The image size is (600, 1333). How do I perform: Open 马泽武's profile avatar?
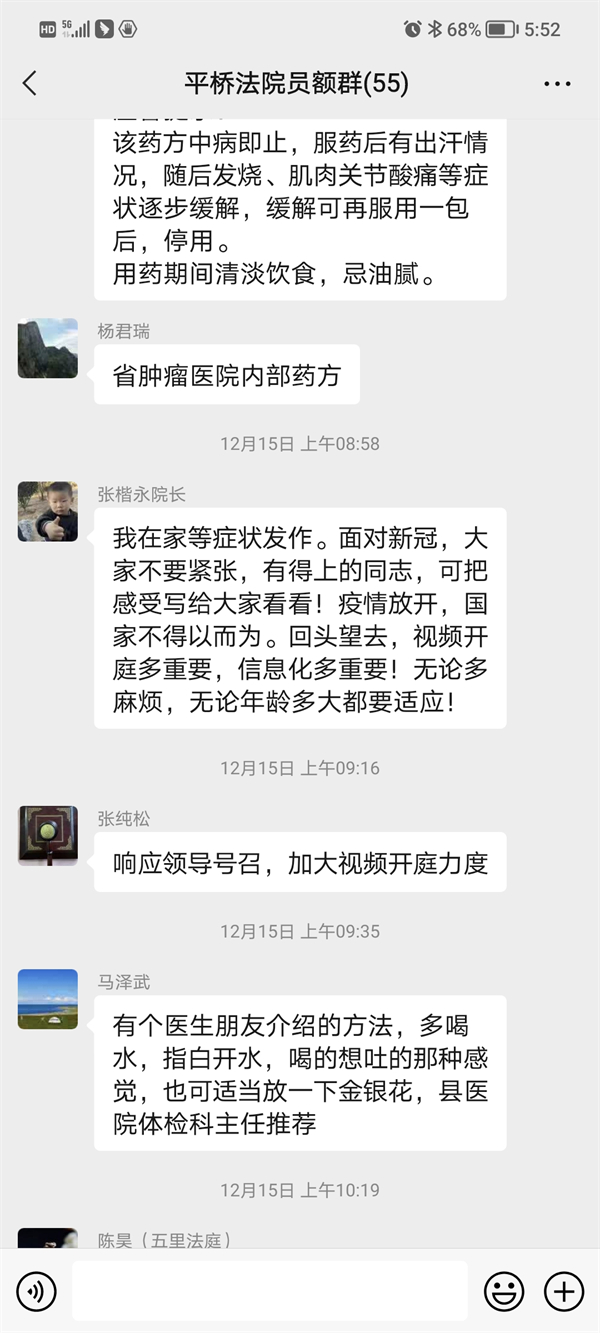tap(48, 999)
